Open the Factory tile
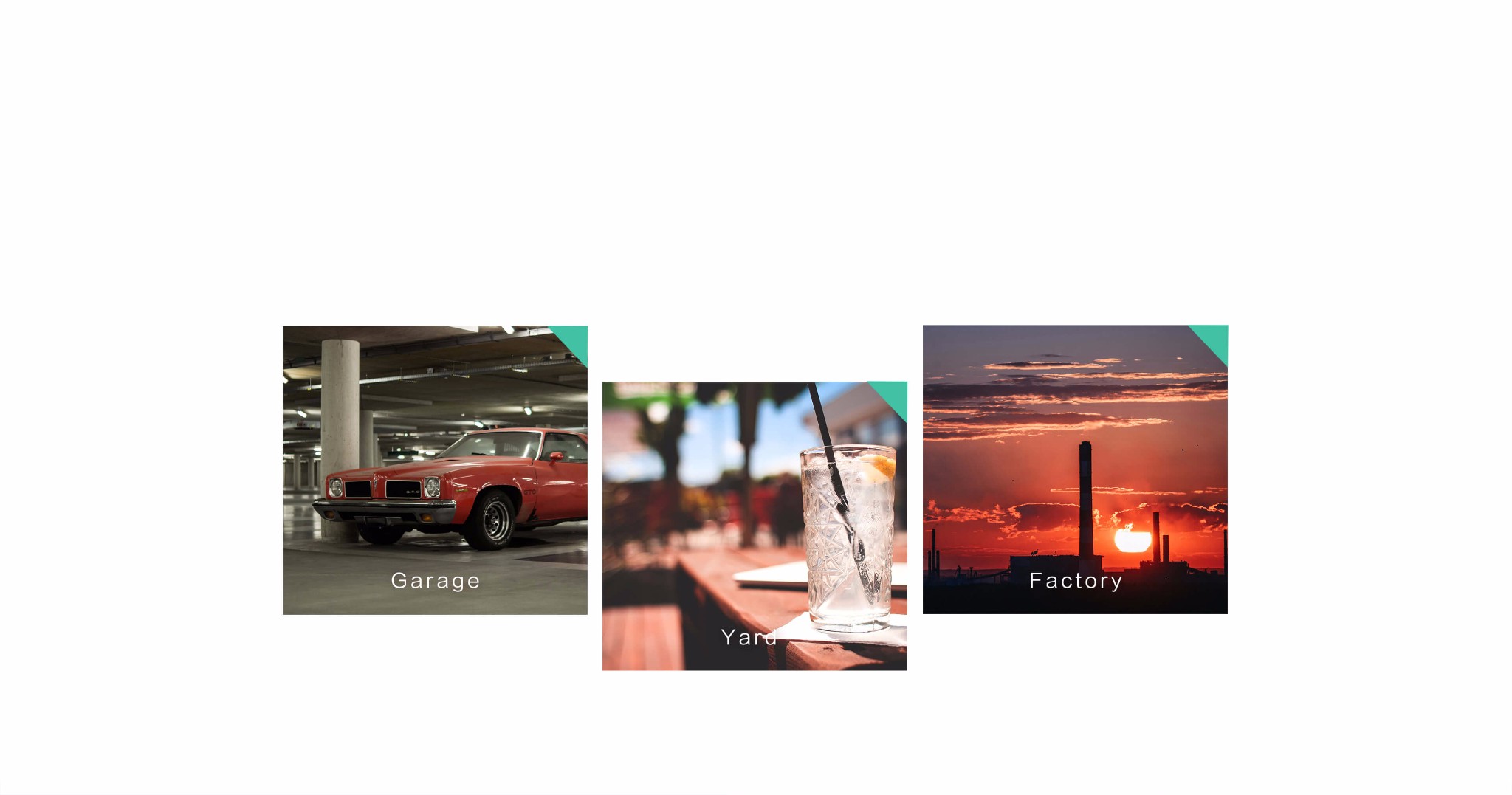 (1075, 469)
